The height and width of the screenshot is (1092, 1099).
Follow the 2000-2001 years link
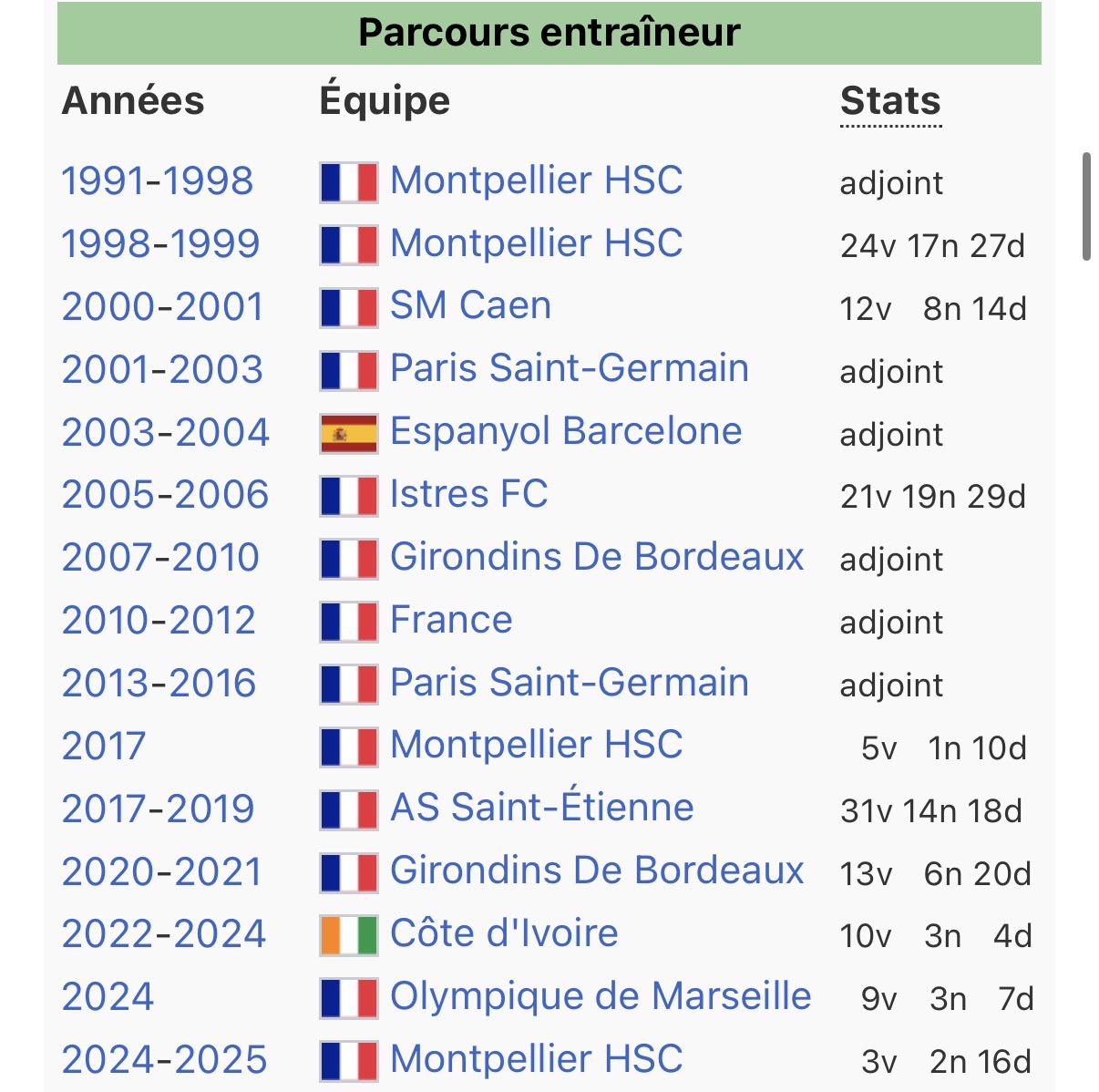point(162,306)
